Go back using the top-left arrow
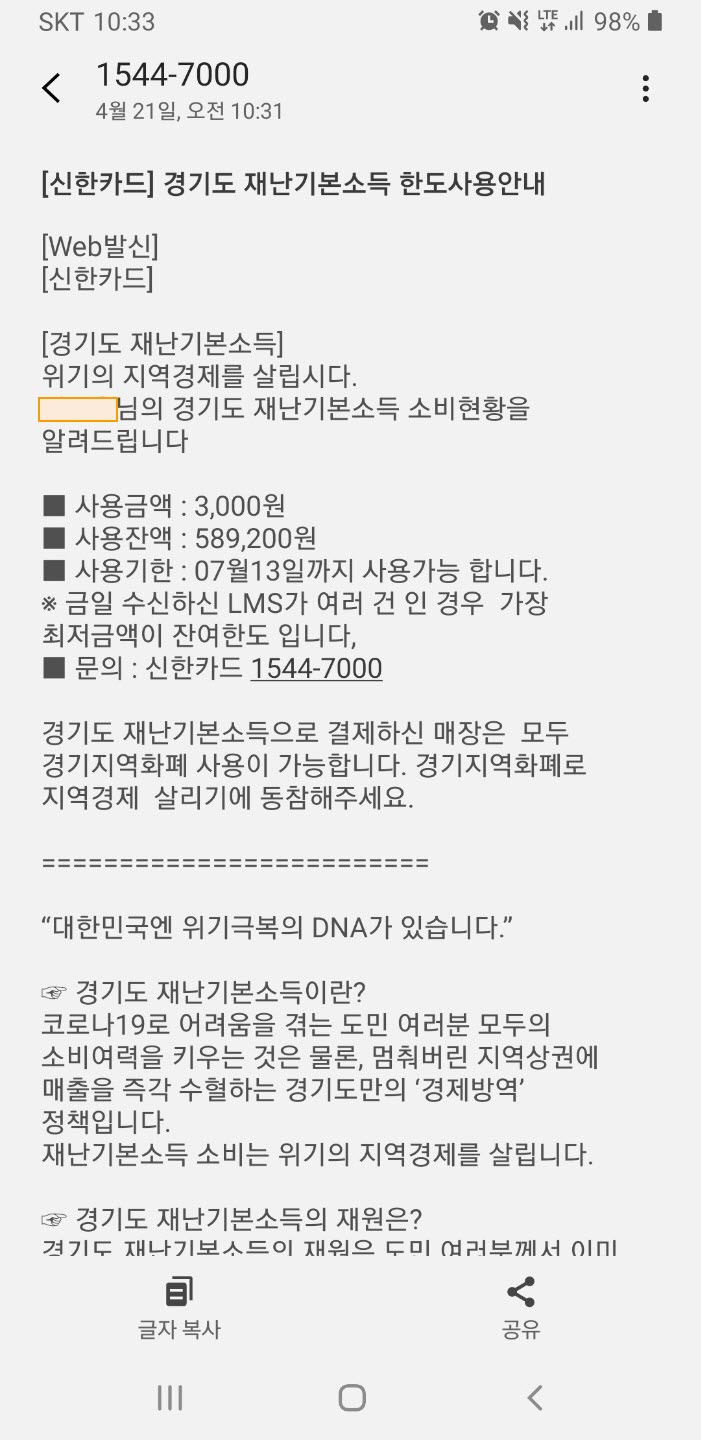The width and height of the screenshot is (701, 1440). pyautogui.click(x=52, y=88)
